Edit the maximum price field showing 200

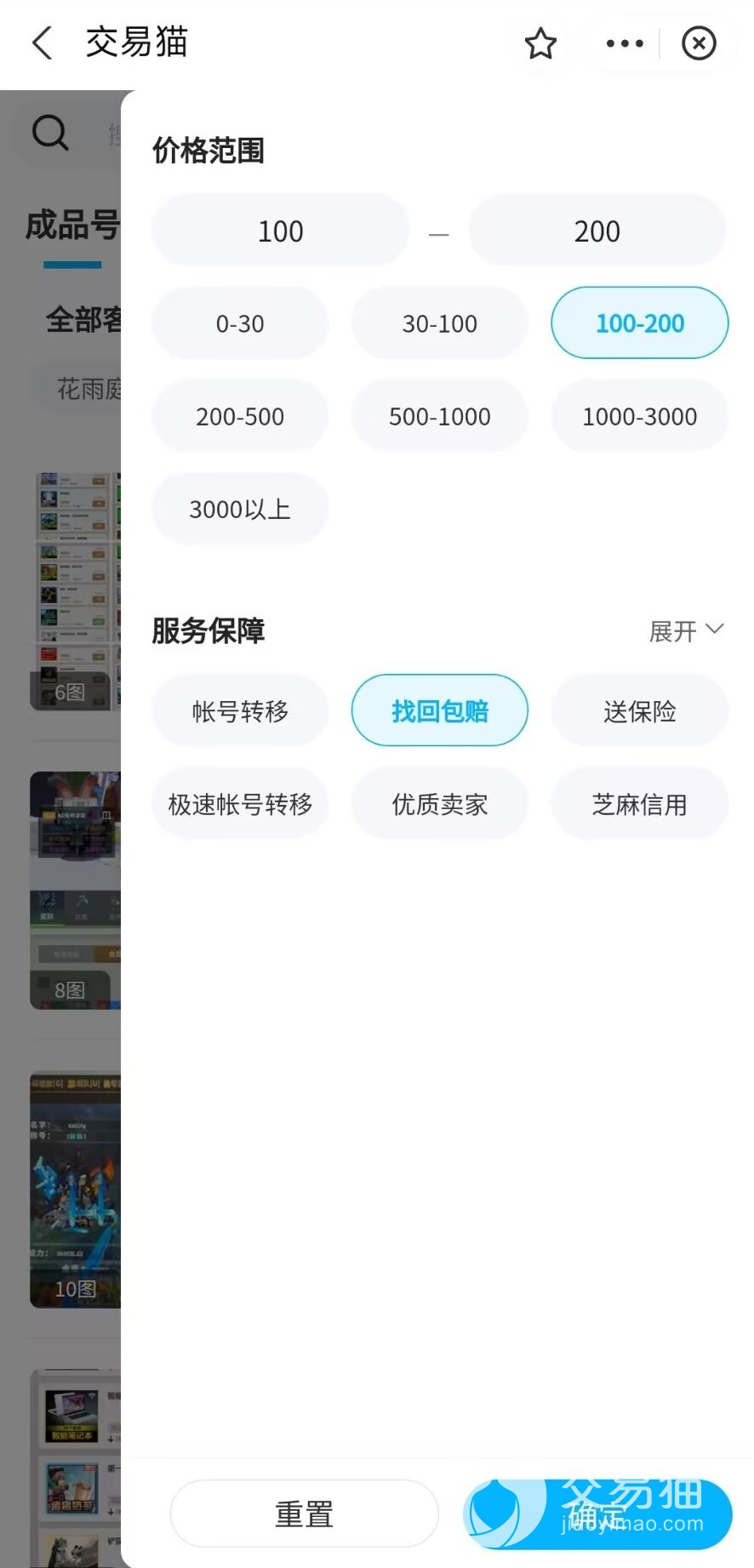(597, 231)
